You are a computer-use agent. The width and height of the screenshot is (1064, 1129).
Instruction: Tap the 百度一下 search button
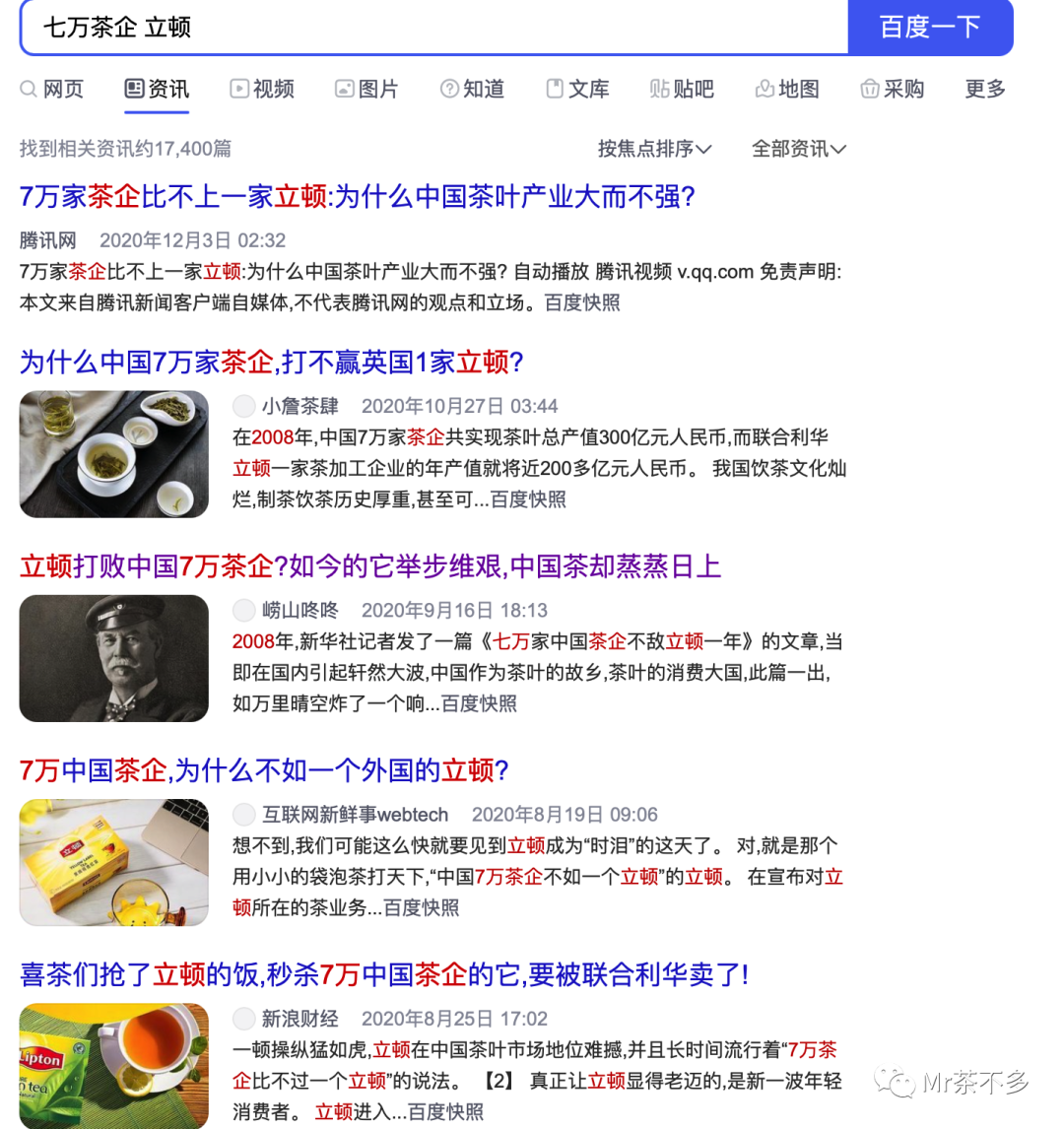930,28
